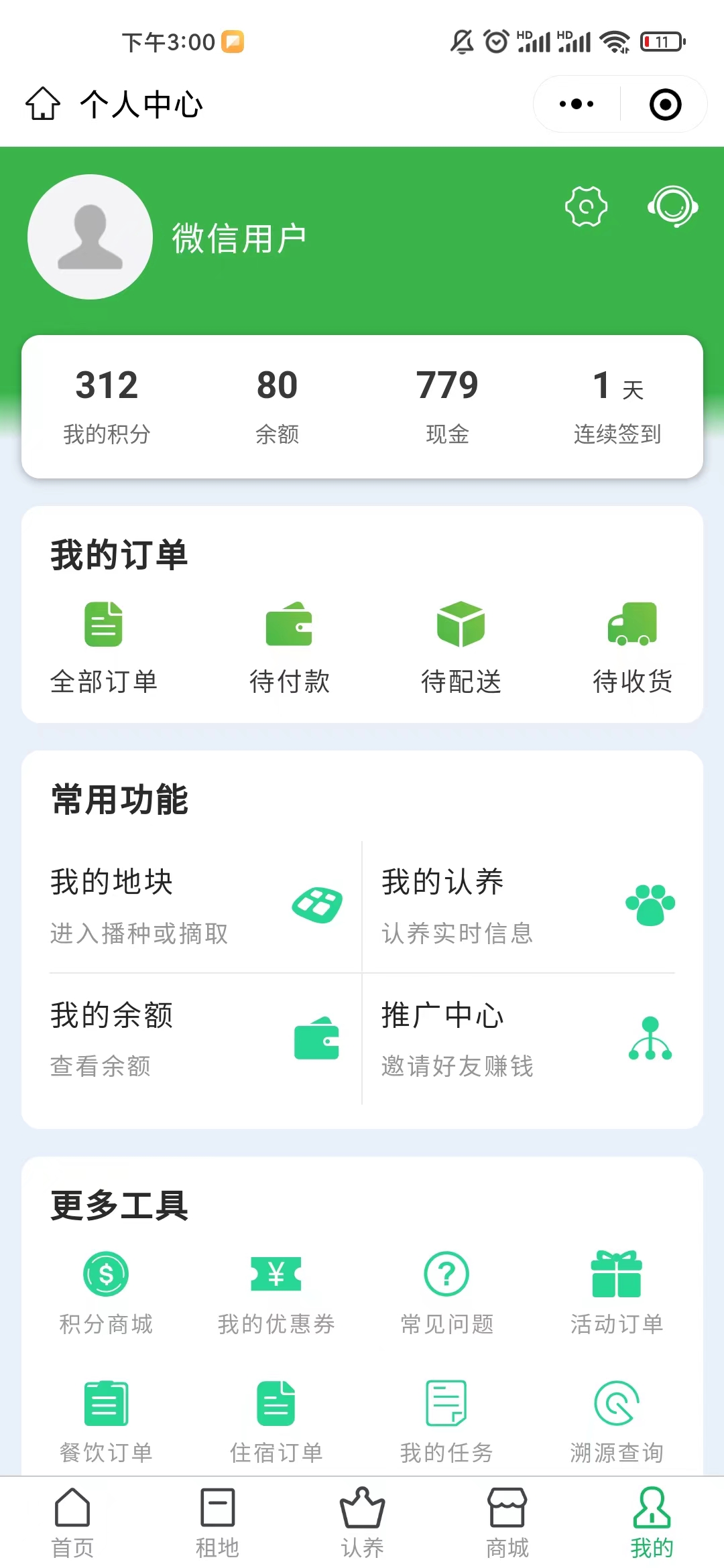
Task: Open 我的认养 adoption info
Action: coord(527,905)
